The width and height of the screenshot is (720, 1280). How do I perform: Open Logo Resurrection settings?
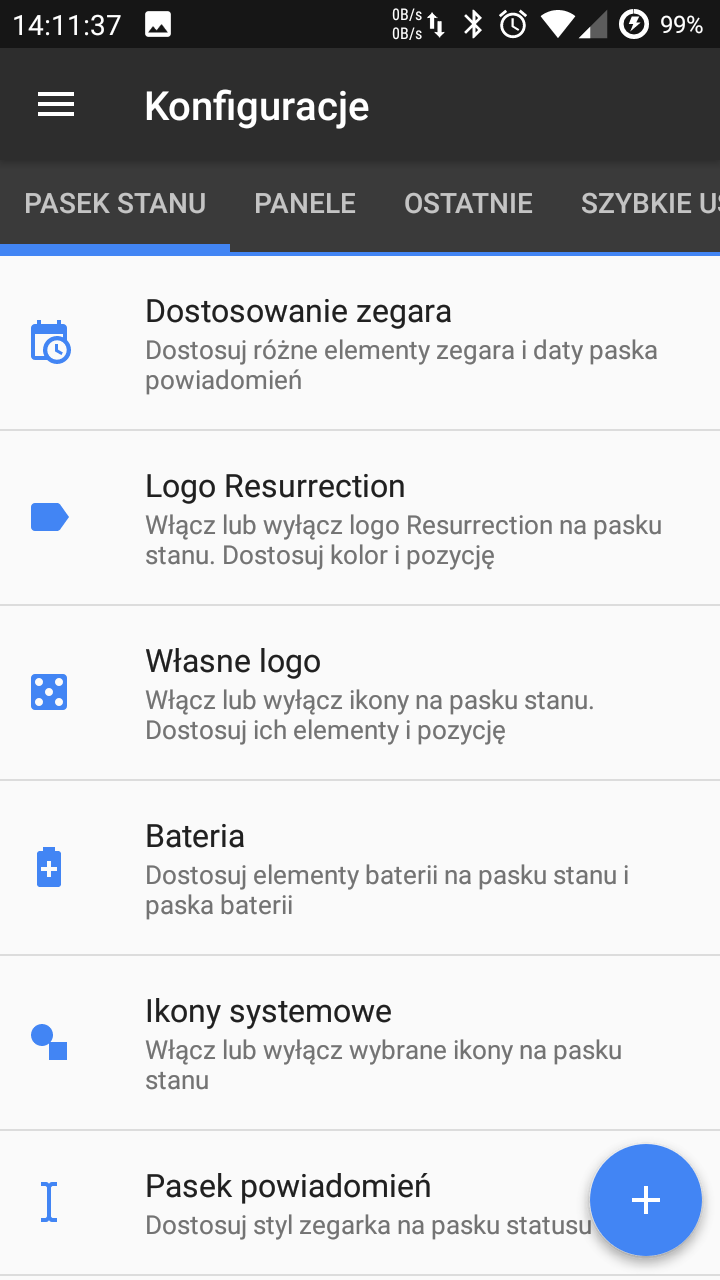coord(360,518)
